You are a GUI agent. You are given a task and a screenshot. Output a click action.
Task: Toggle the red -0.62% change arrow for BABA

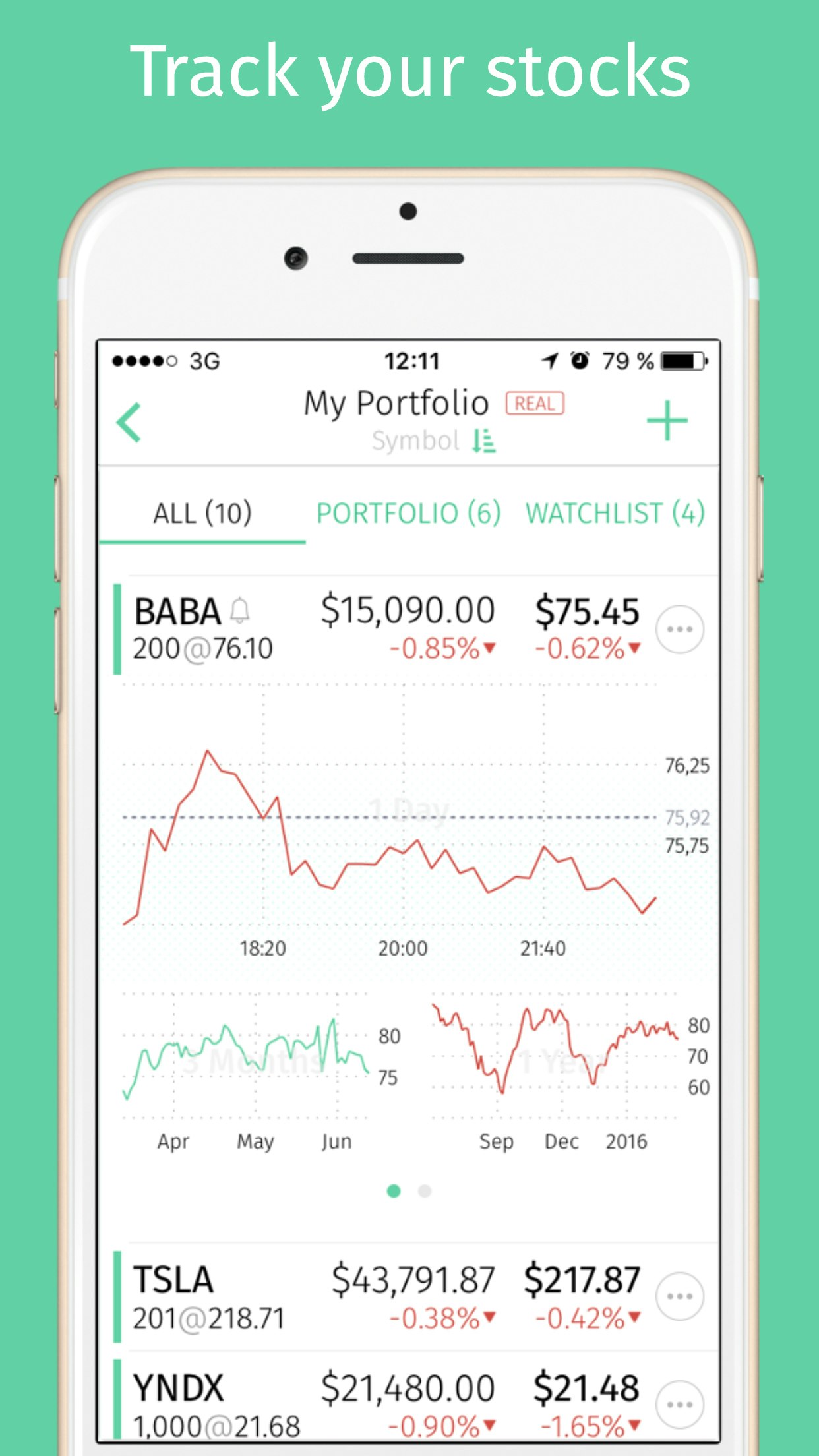634,648
